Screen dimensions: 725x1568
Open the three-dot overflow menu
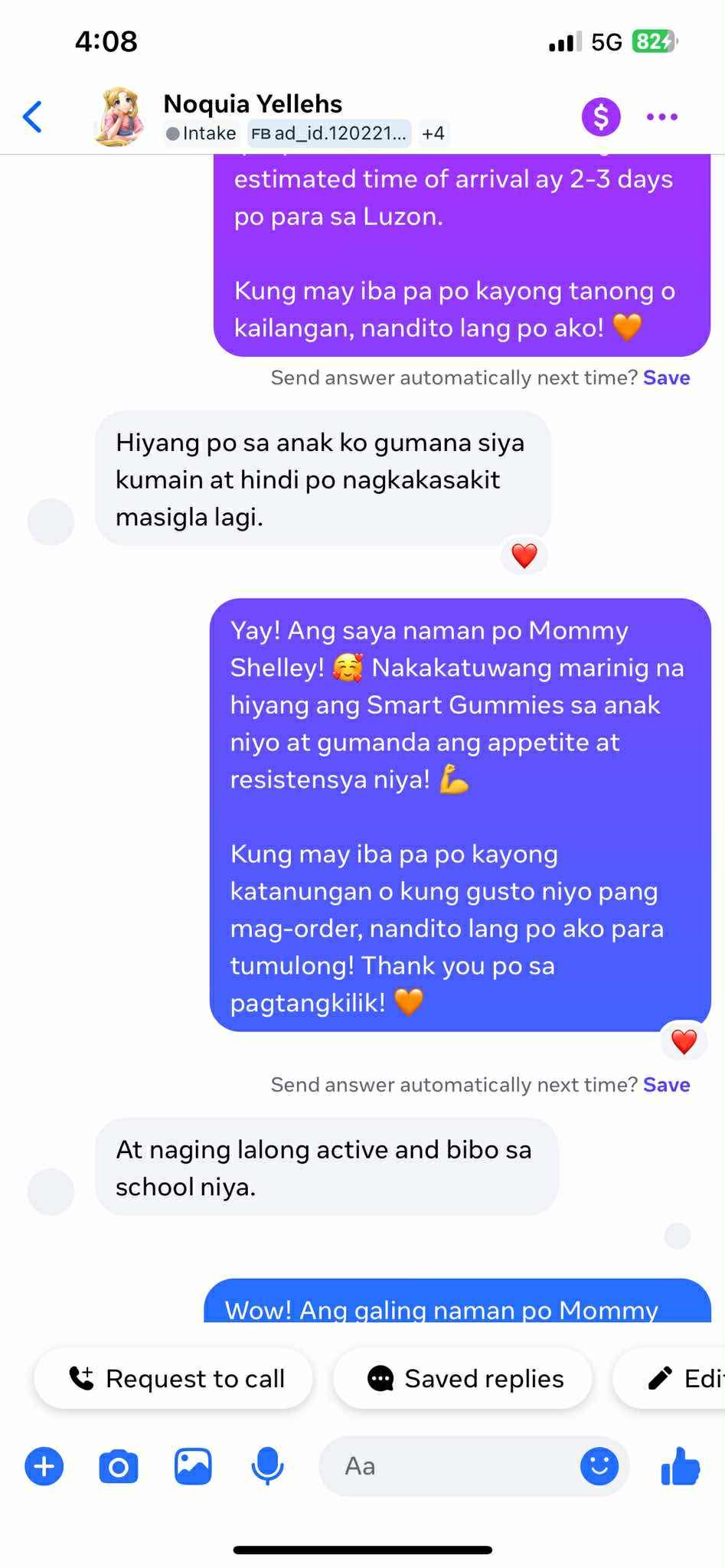click(661, 117)
